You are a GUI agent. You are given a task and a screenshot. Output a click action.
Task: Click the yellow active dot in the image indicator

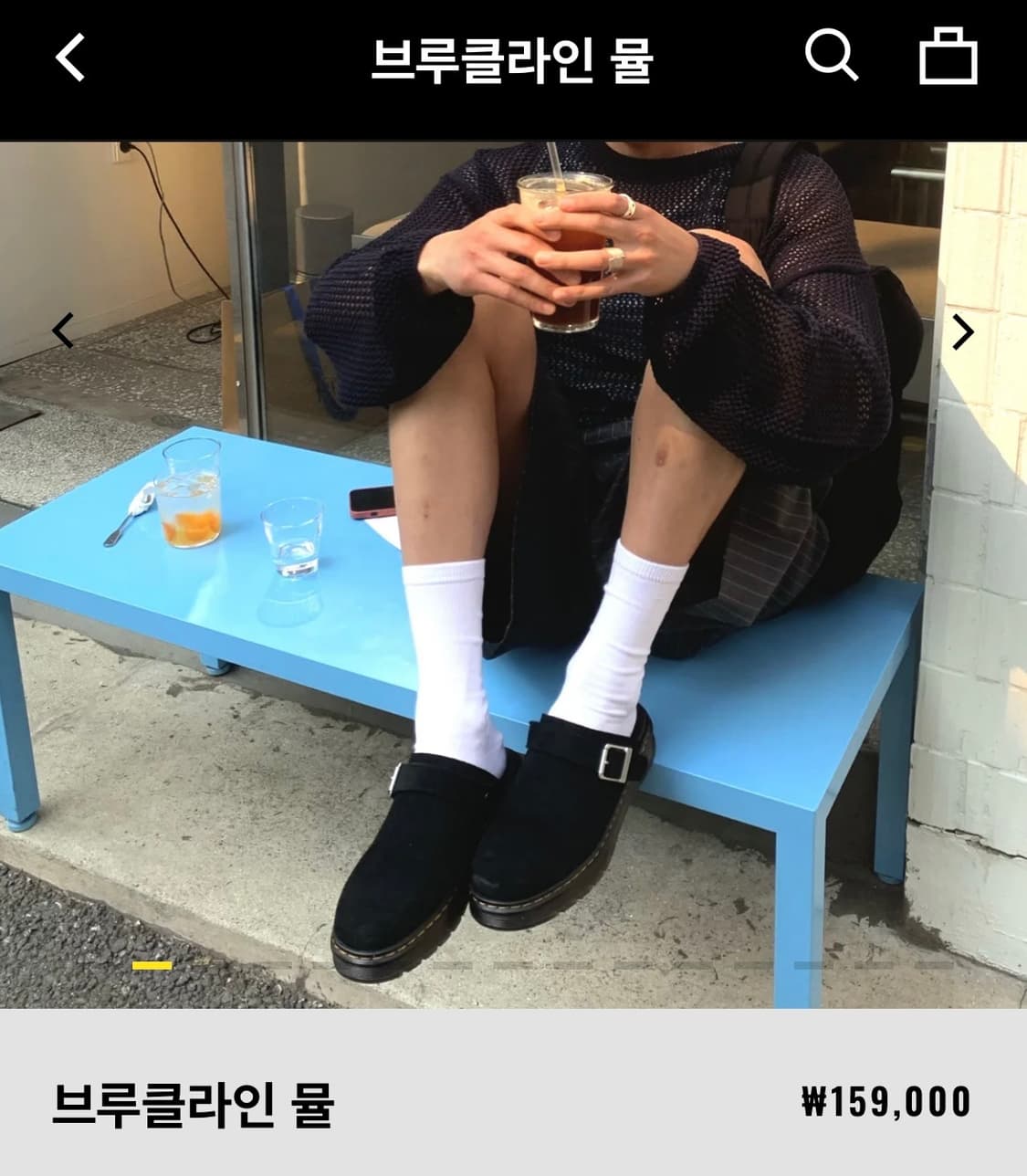click(x=153, y=963)
